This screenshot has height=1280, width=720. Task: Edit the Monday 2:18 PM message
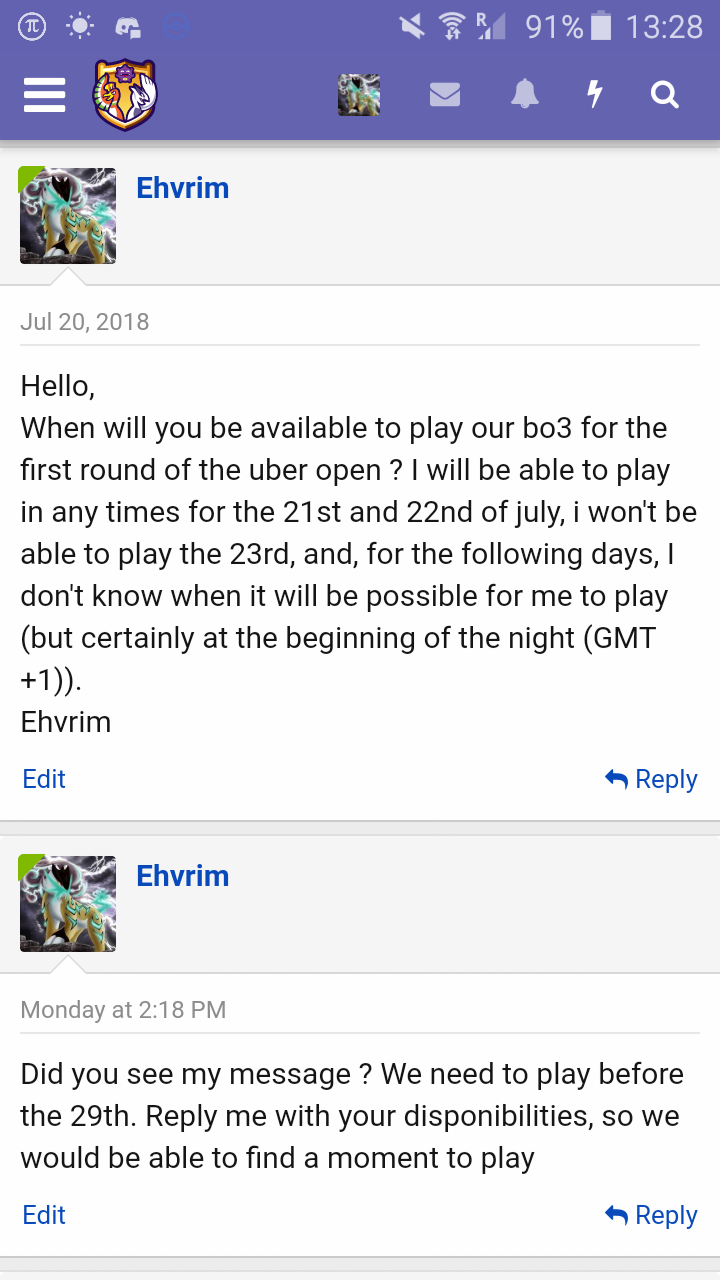[44, 1215]
